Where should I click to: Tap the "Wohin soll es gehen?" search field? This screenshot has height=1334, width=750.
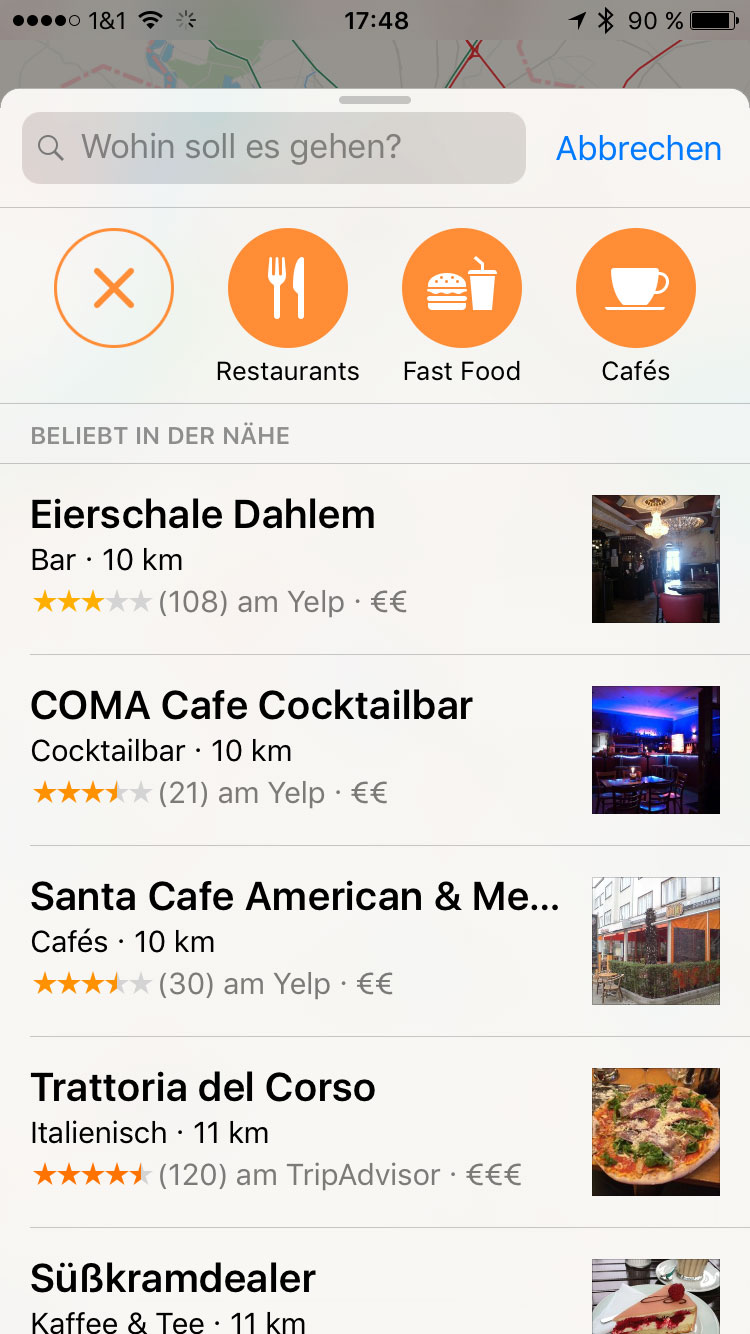(273, 148)
